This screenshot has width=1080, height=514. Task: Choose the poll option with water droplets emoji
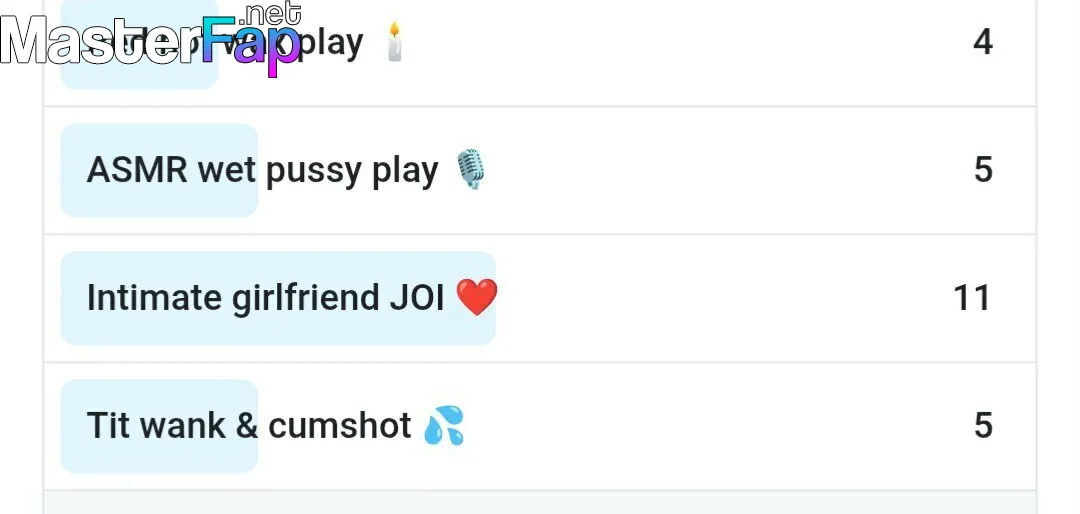275,426
